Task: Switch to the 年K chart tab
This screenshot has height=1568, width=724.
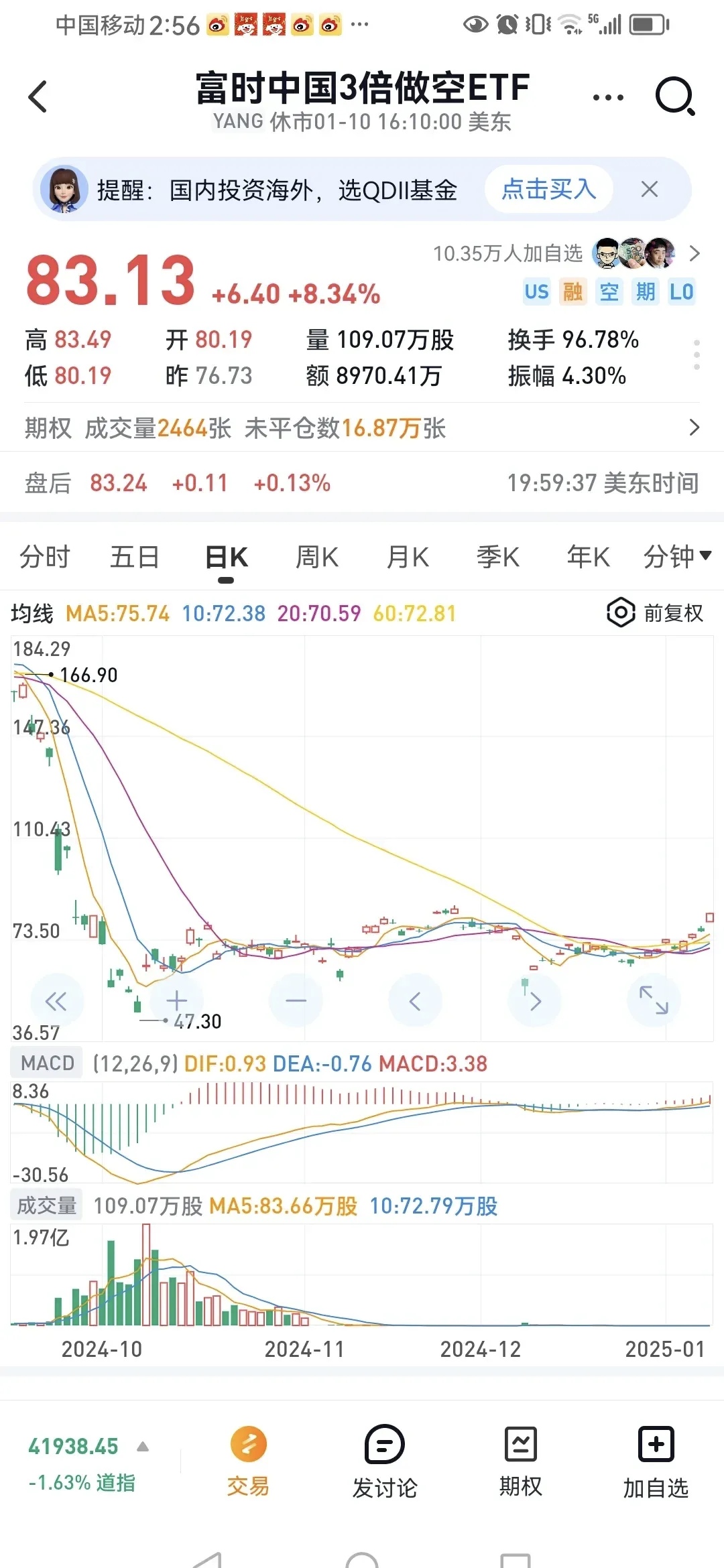Action: click(588, 557)
